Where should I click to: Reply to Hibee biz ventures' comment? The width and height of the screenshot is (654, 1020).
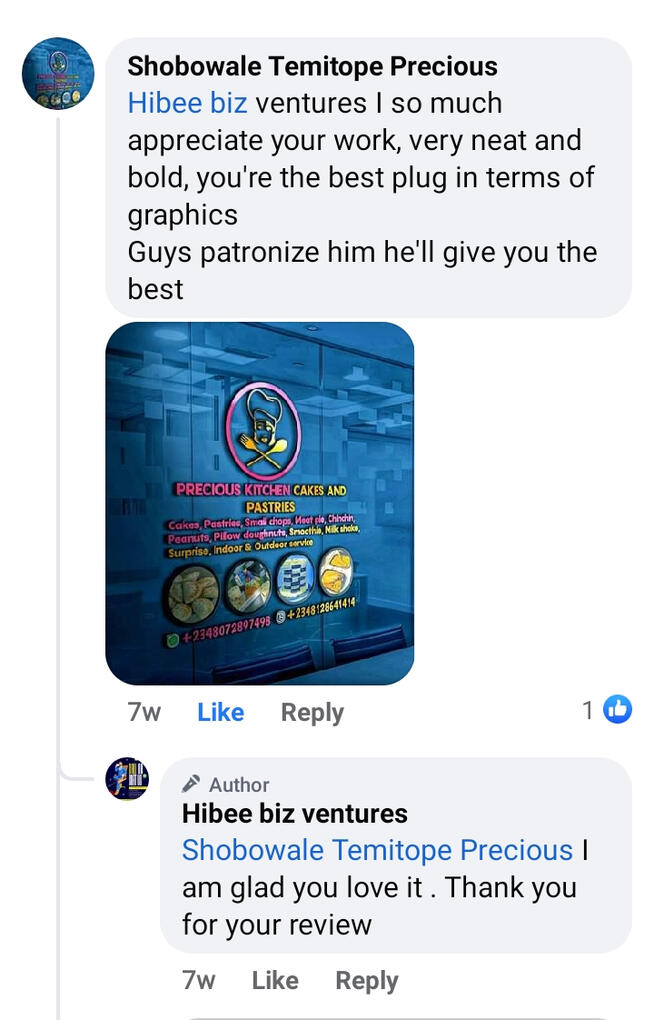(366, 981)
